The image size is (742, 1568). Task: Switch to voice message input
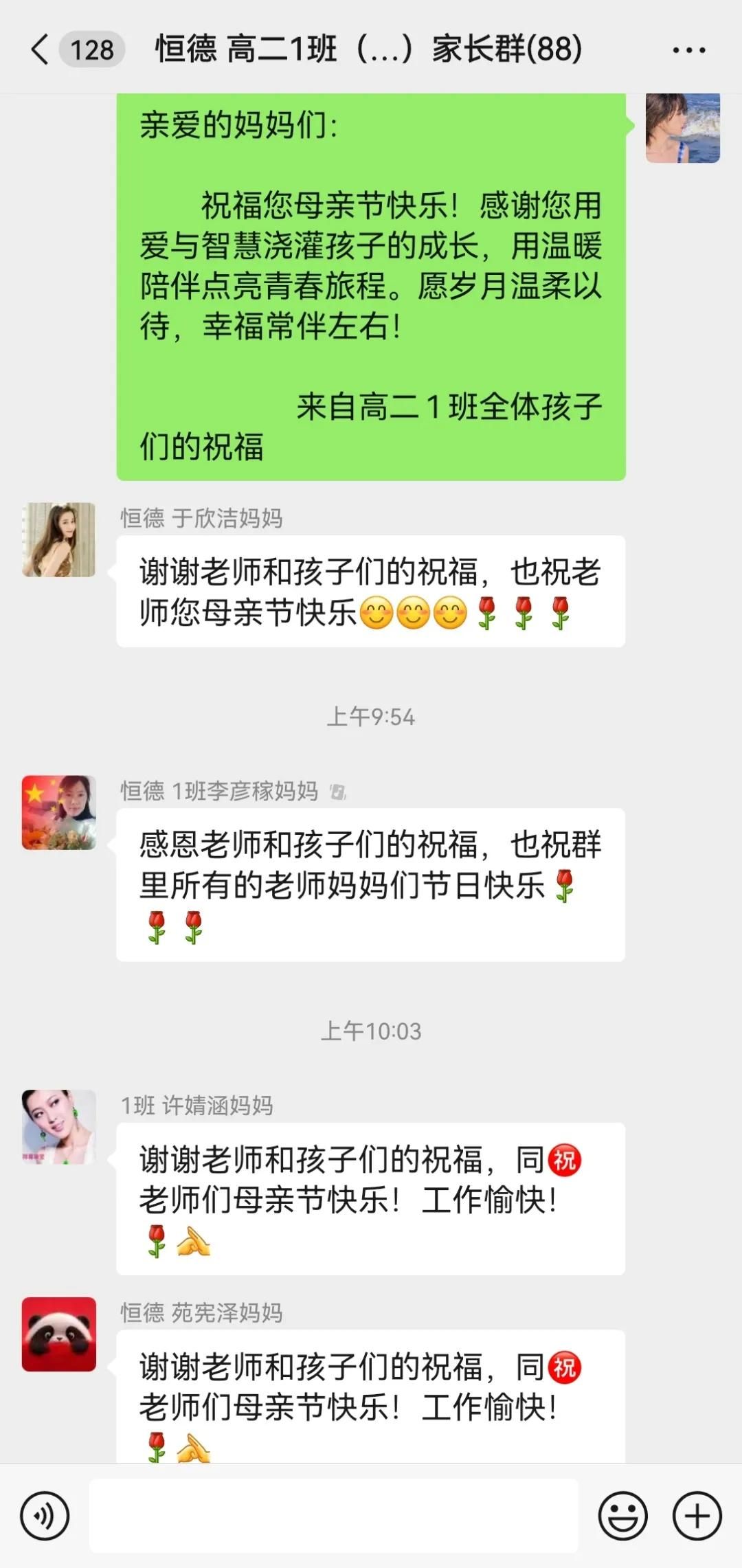45,1515
